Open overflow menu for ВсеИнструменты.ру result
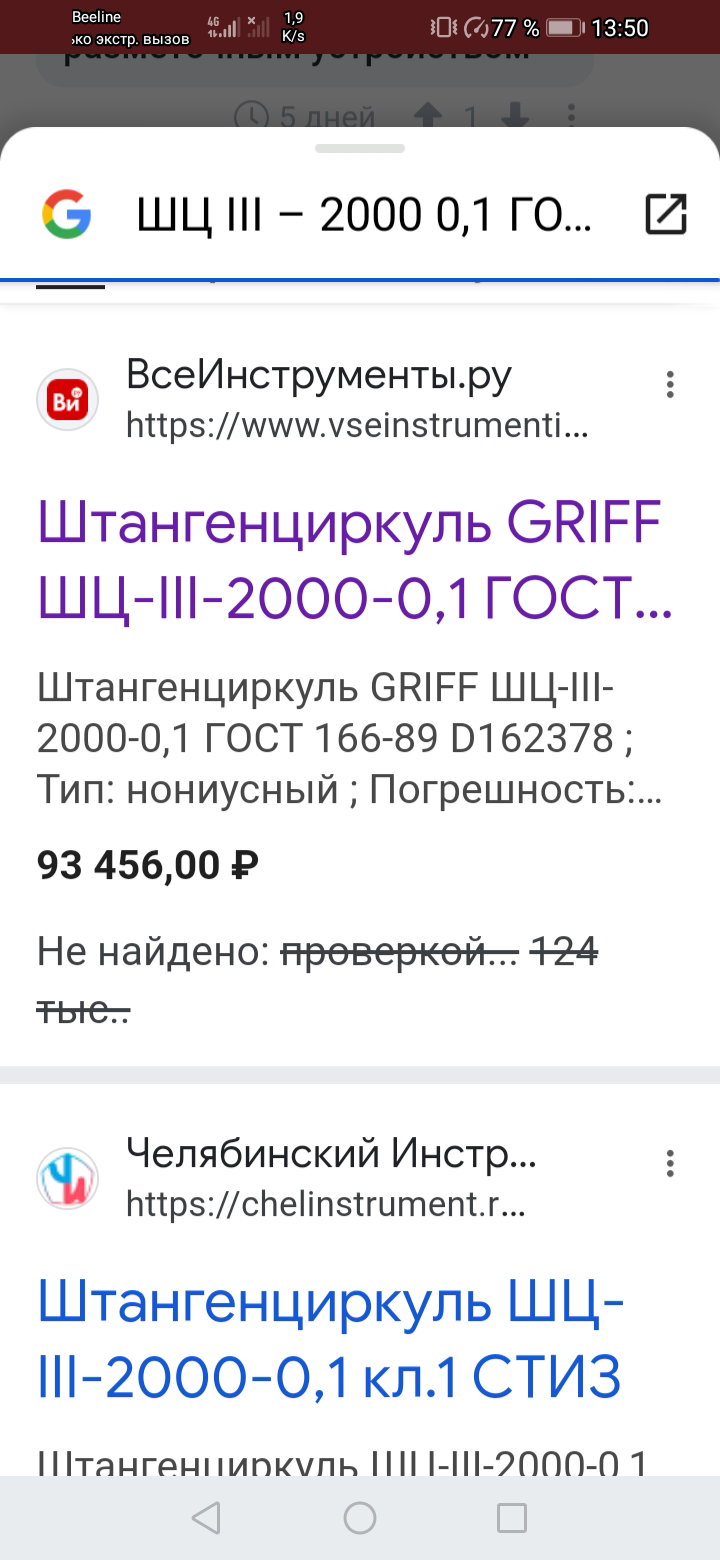The image size is (720, 1560). [670, 385]
